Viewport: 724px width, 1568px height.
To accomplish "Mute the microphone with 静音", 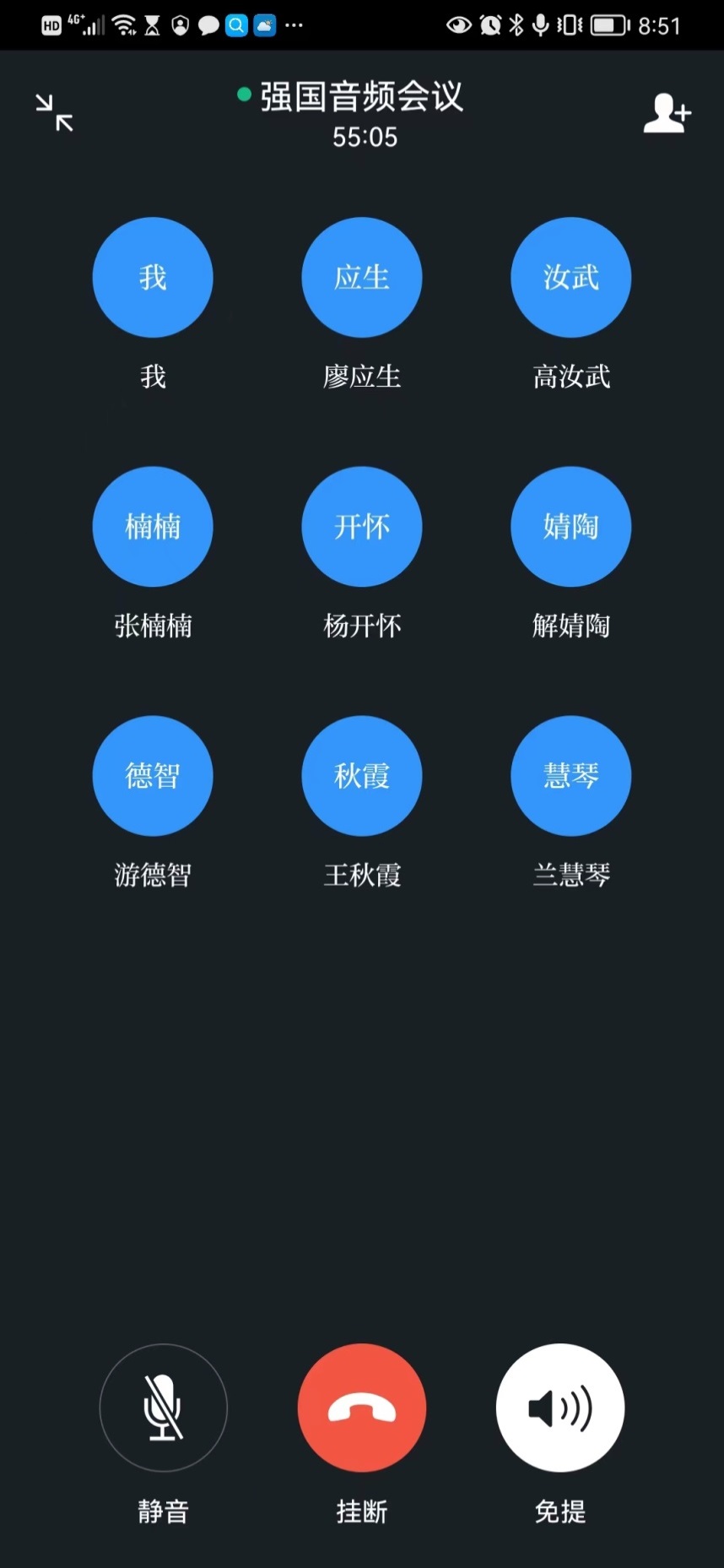I will click(x=163, y=1407).
